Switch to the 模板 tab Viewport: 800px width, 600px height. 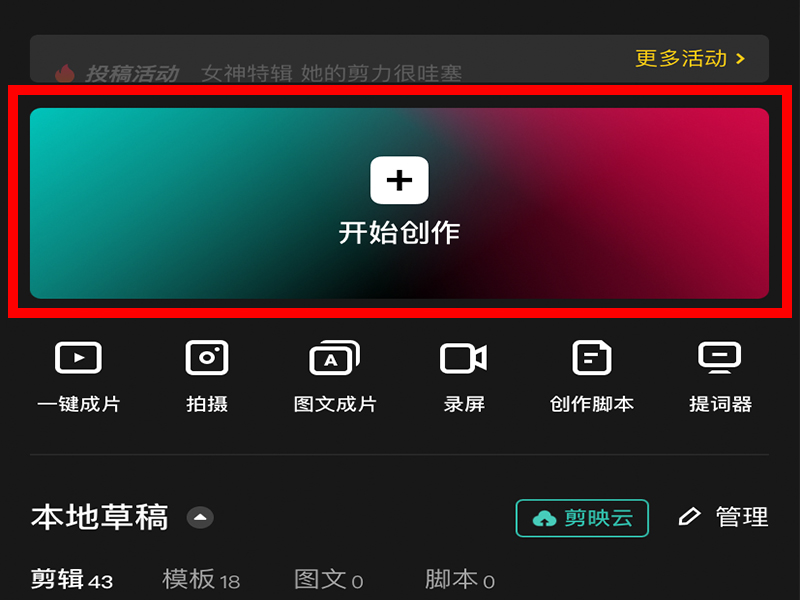(200, 579)
